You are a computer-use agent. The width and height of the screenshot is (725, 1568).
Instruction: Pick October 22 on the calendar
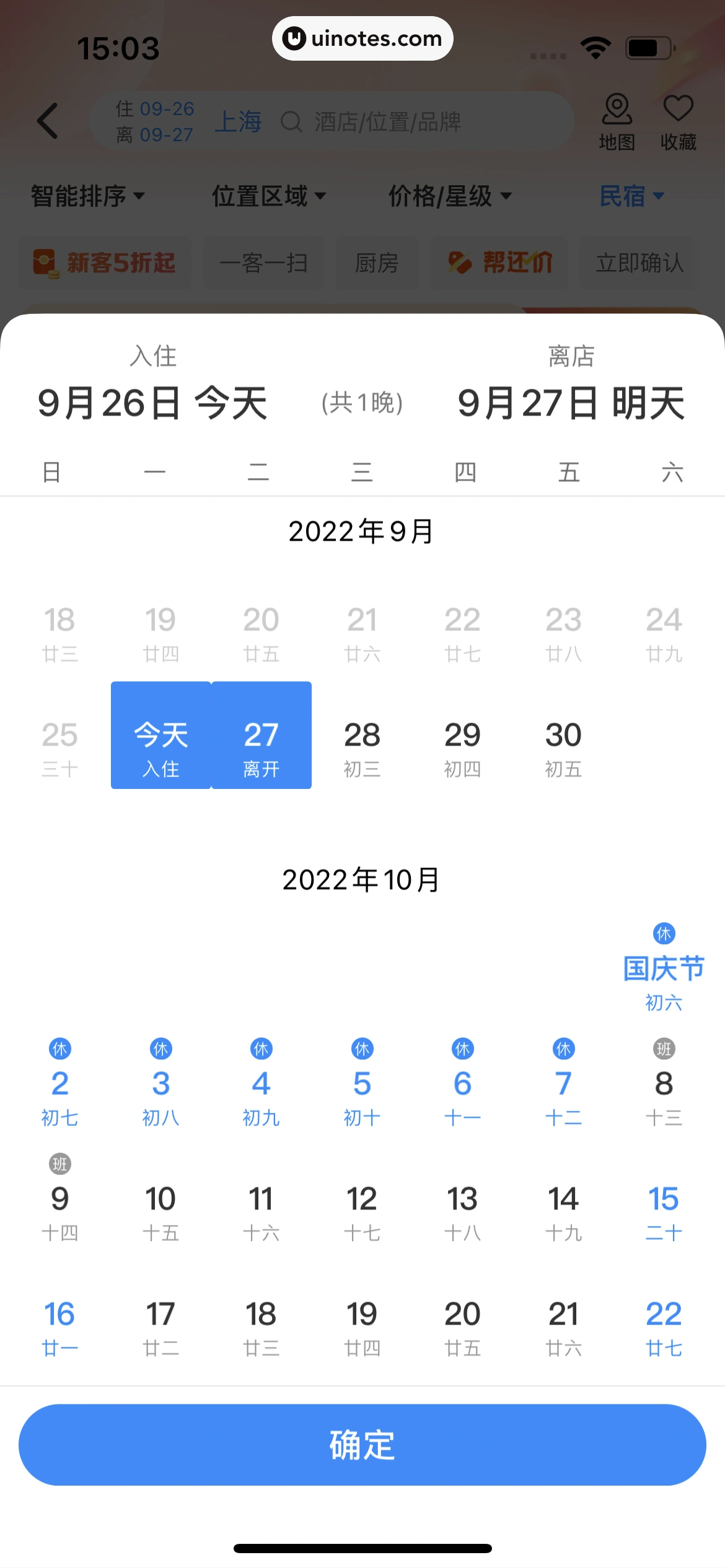663,1325
